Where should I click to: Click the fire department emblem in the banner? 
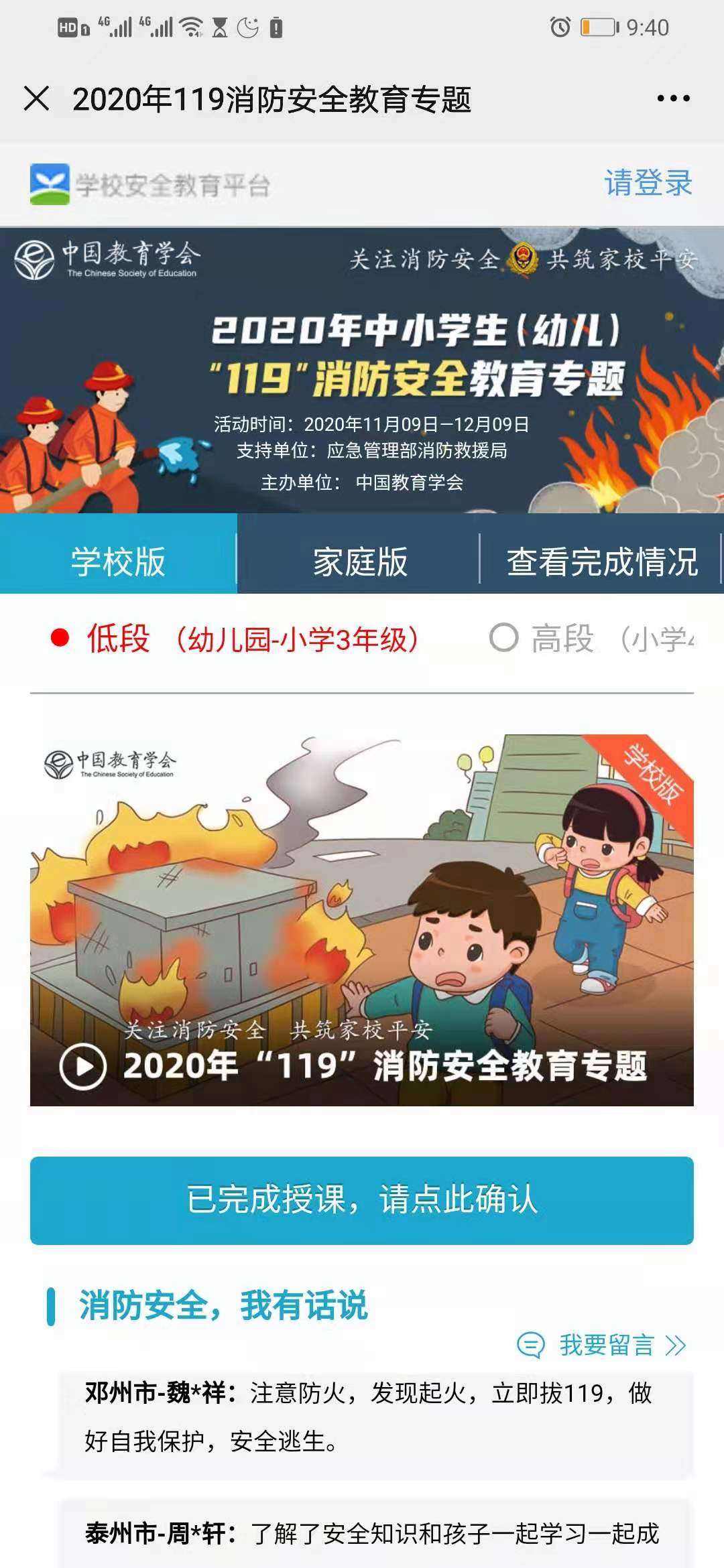(x=524, y=258)
